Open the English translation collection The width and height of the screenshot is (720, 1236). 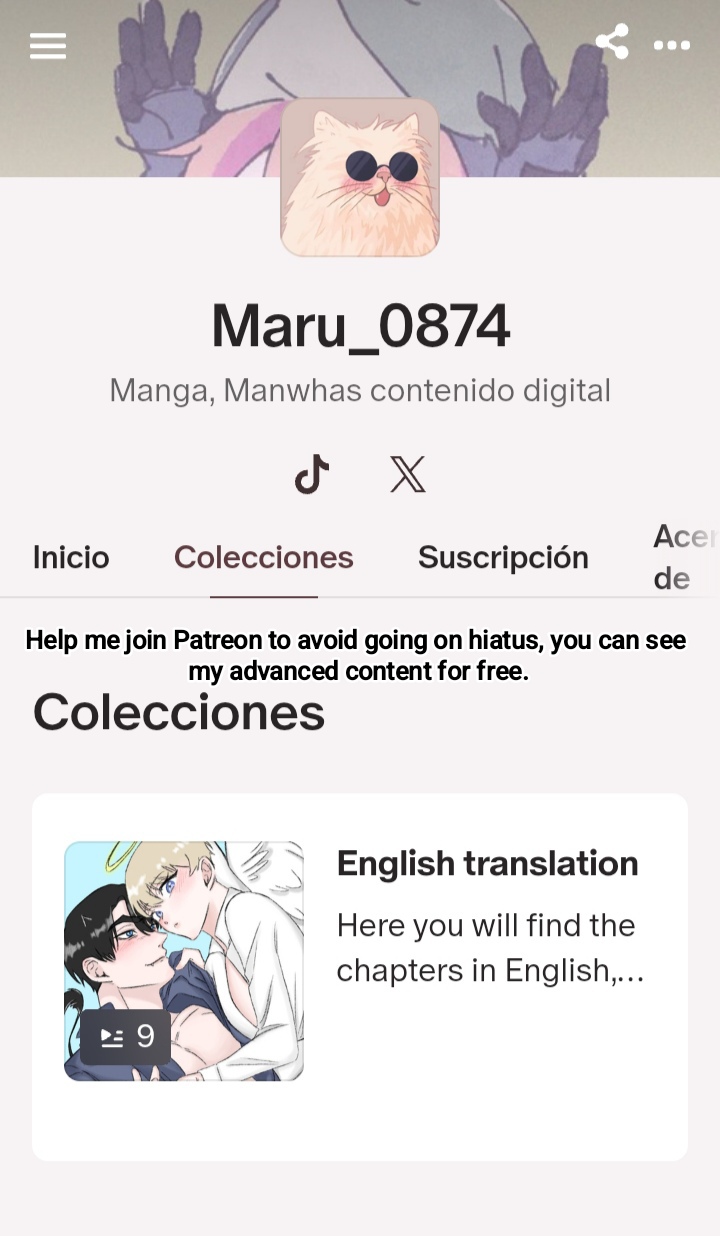pyautogui.click(x=360, y=977)
